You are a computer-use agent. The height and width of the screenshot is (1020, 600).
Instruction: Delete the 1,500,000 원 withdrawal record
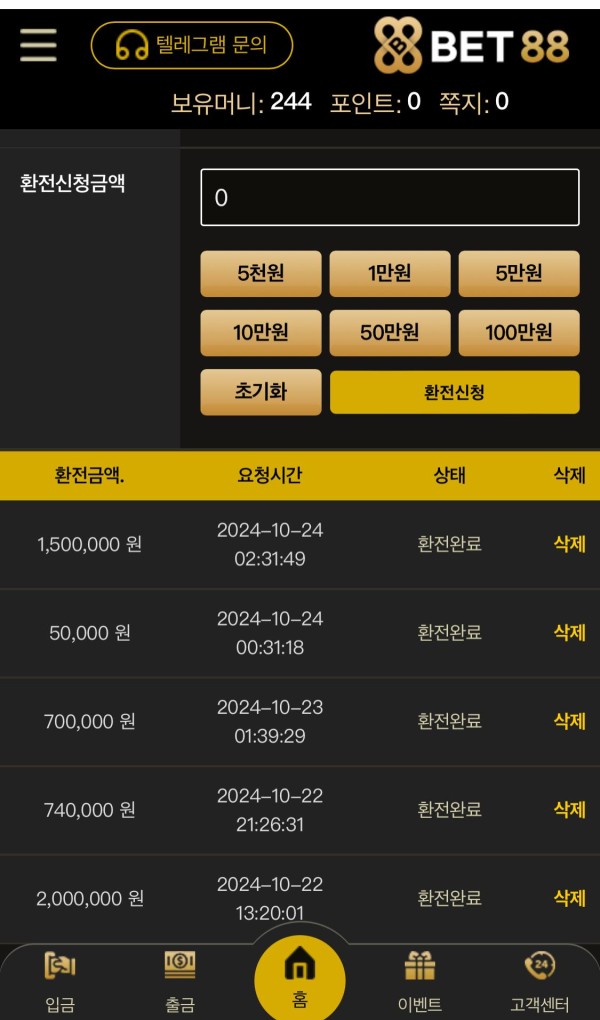[569, 544]
